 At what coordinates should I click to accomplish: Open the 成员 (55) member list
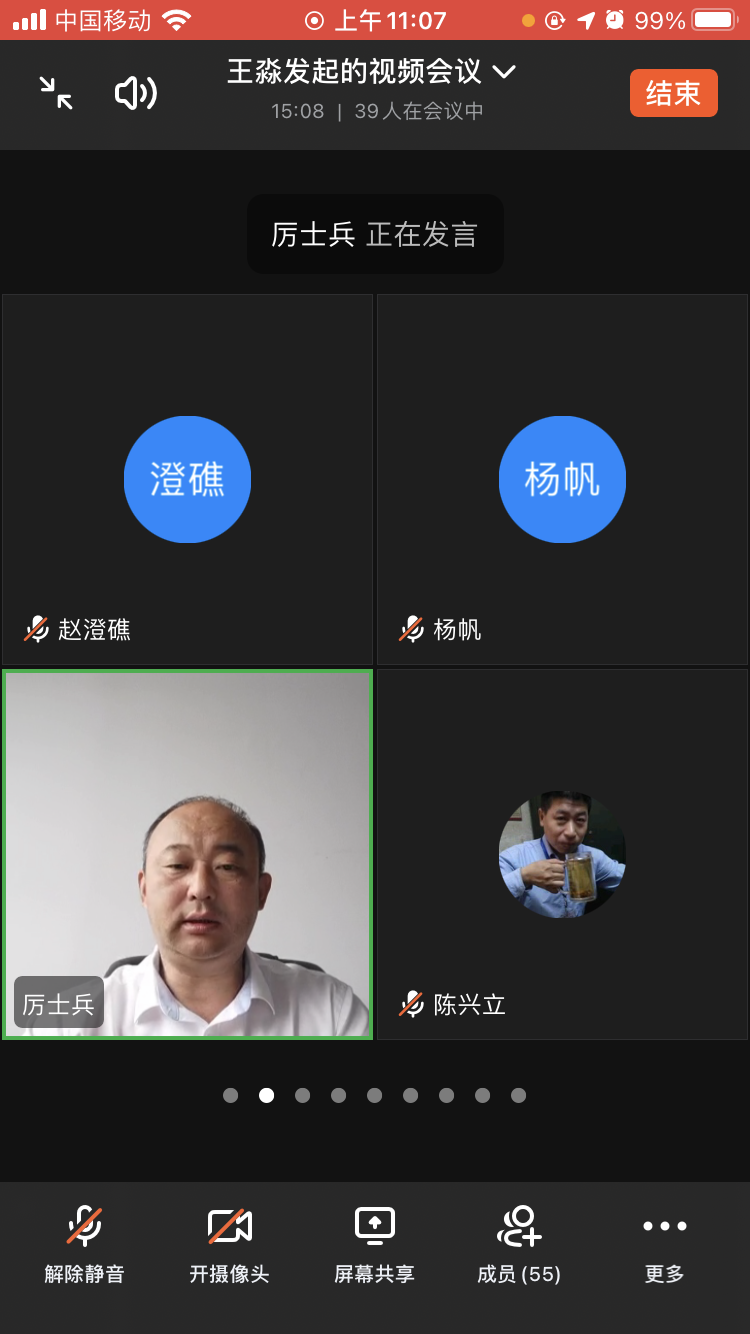click(x=519, y=1243)
